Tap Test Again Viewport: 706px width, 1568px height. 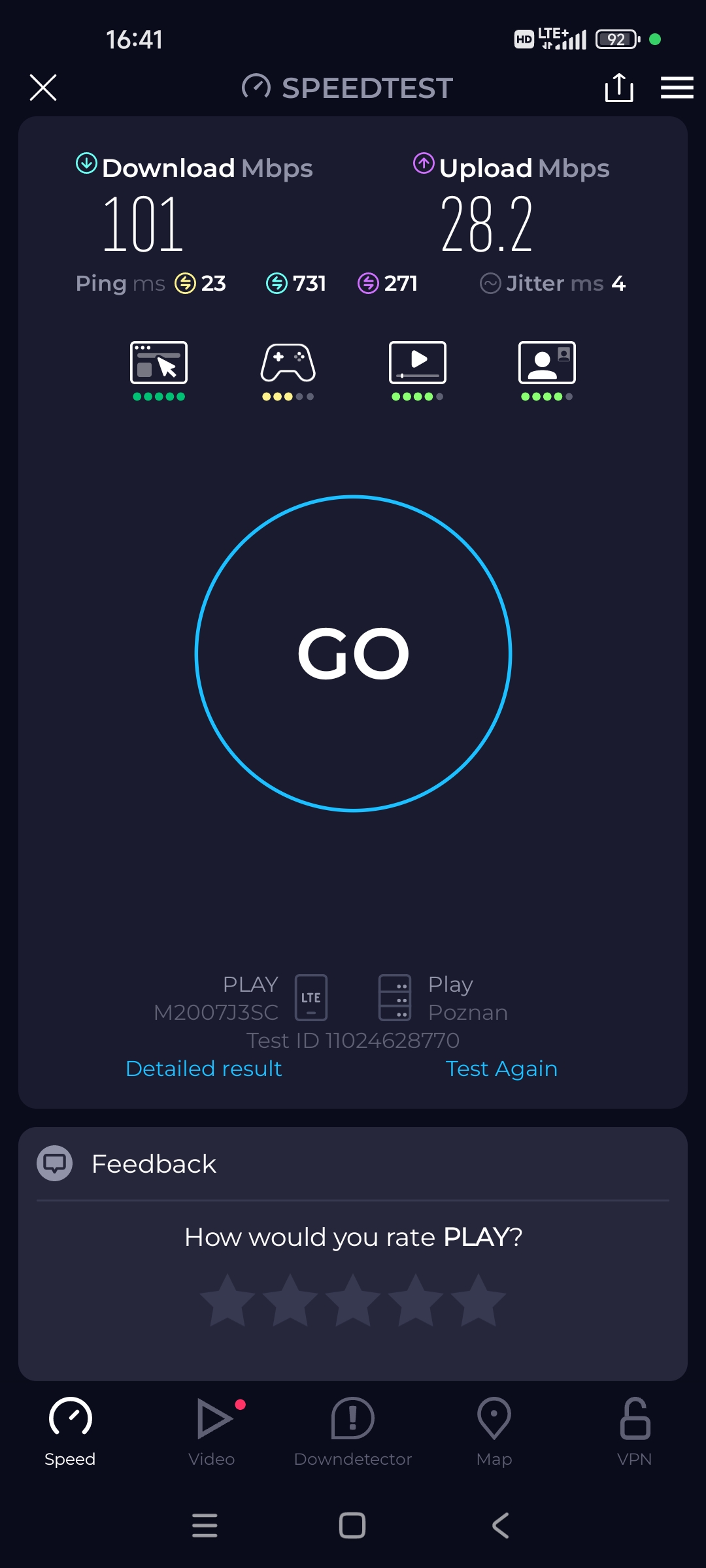point(501,1069)
